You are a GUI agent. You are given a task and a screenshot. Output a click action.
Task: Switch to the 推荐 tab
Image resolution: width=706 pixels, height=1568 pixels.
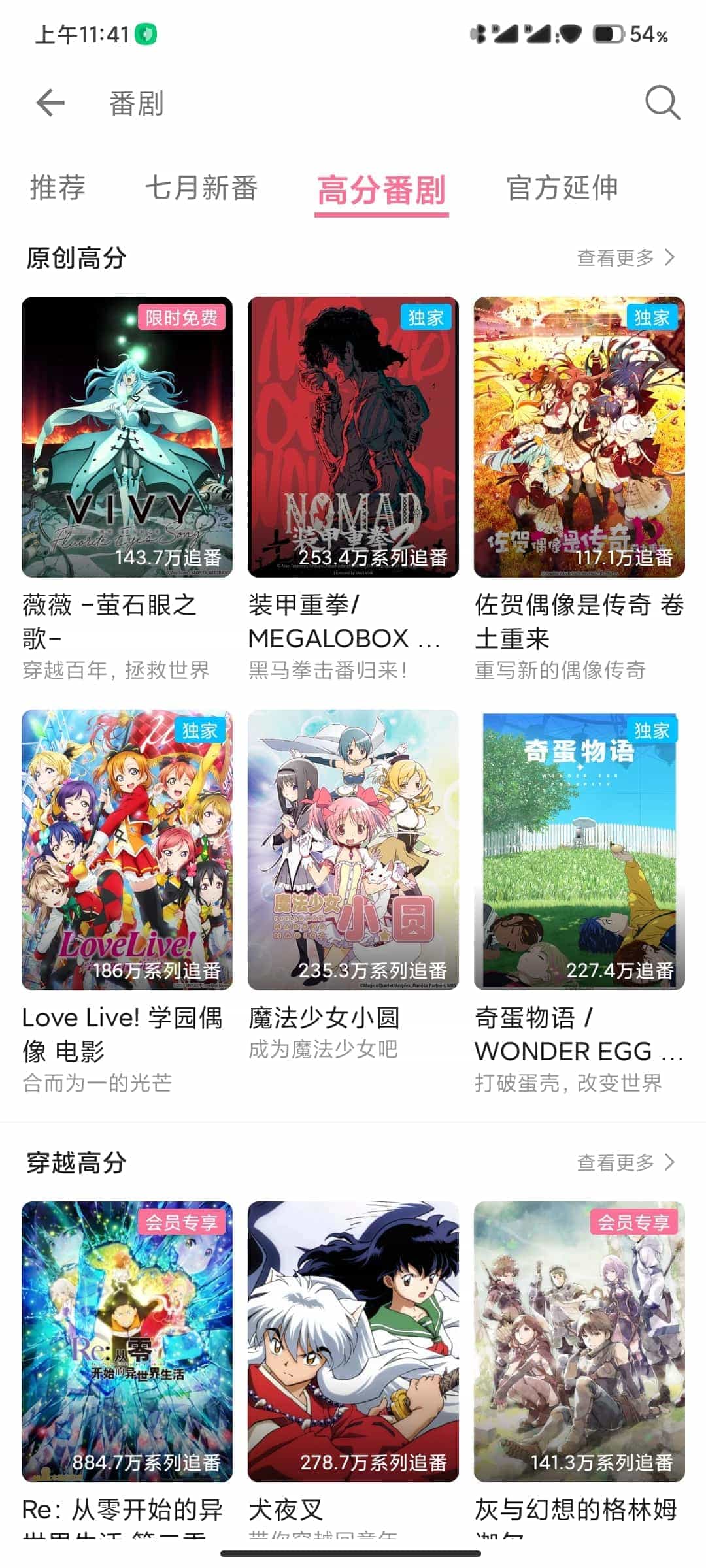tap(58, 188)
